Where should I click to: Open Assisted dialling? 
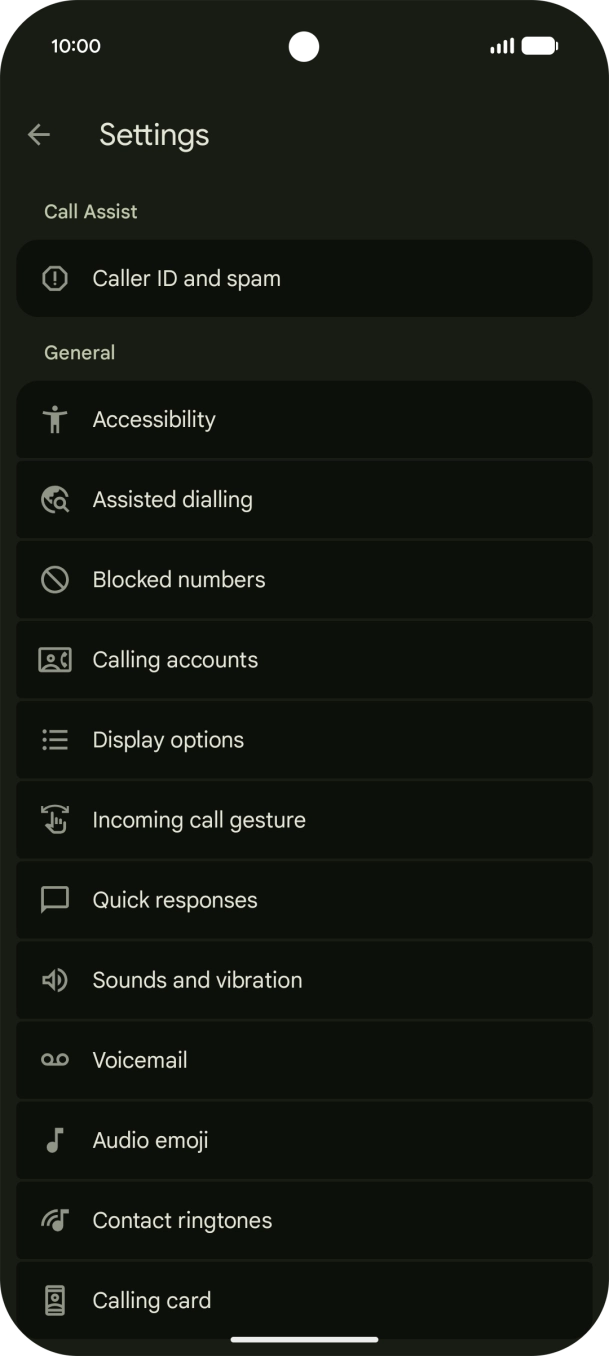(x=304, y=500)
